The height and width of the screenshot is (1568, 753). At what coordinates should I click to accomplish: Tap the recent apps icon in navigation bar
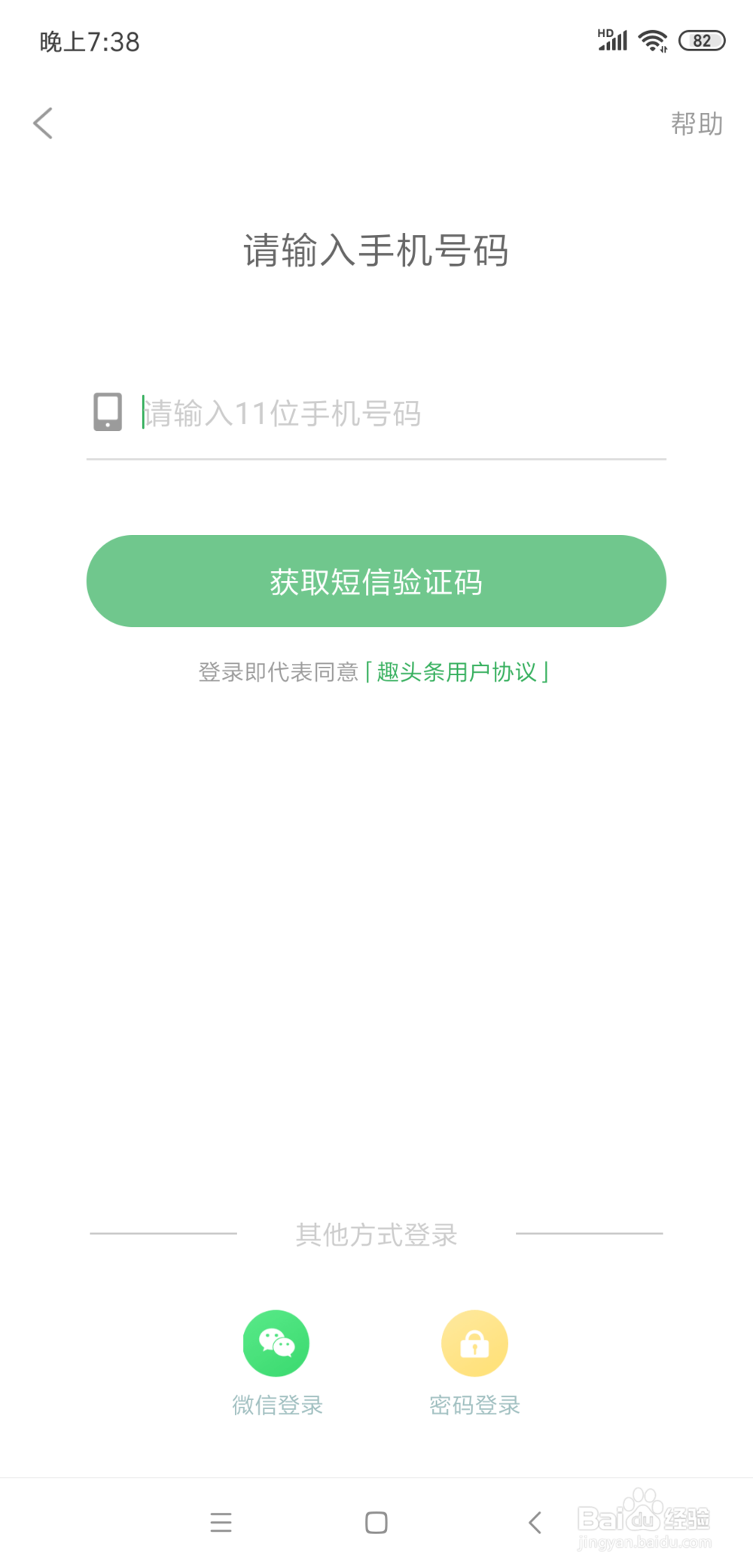tap(221, 1522)
